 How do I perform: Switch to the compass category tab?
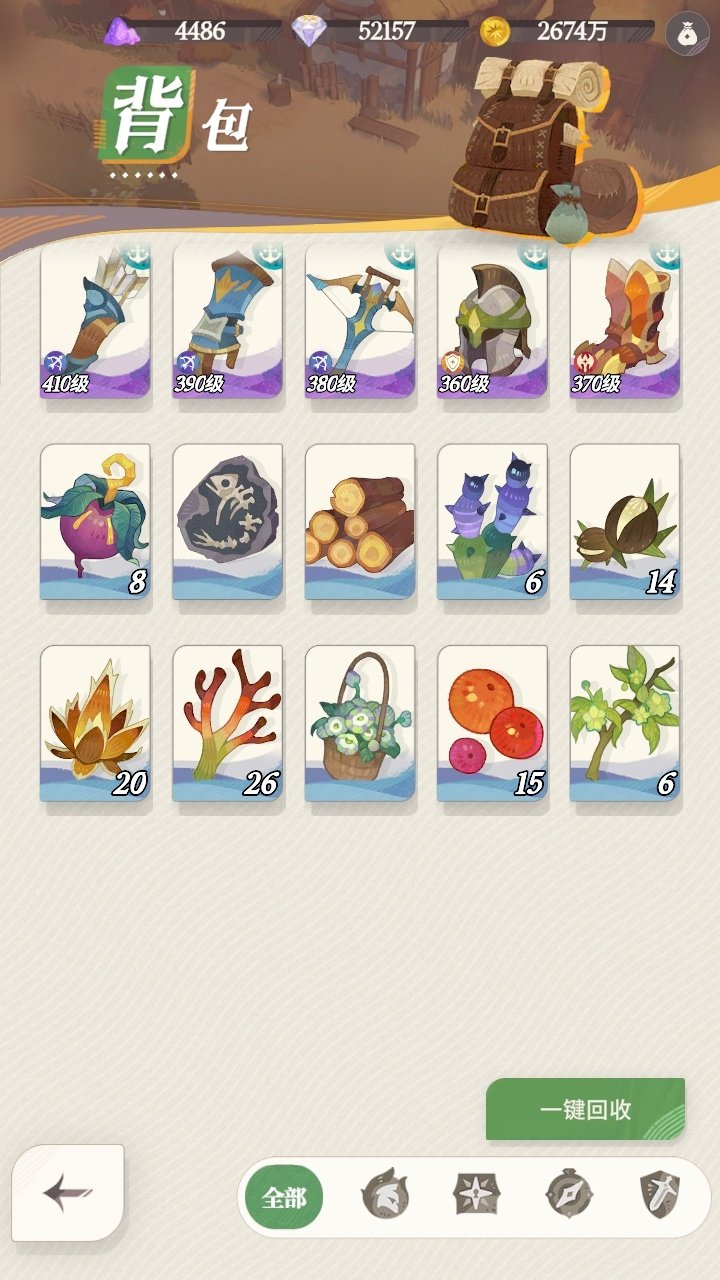point(569,1195)
